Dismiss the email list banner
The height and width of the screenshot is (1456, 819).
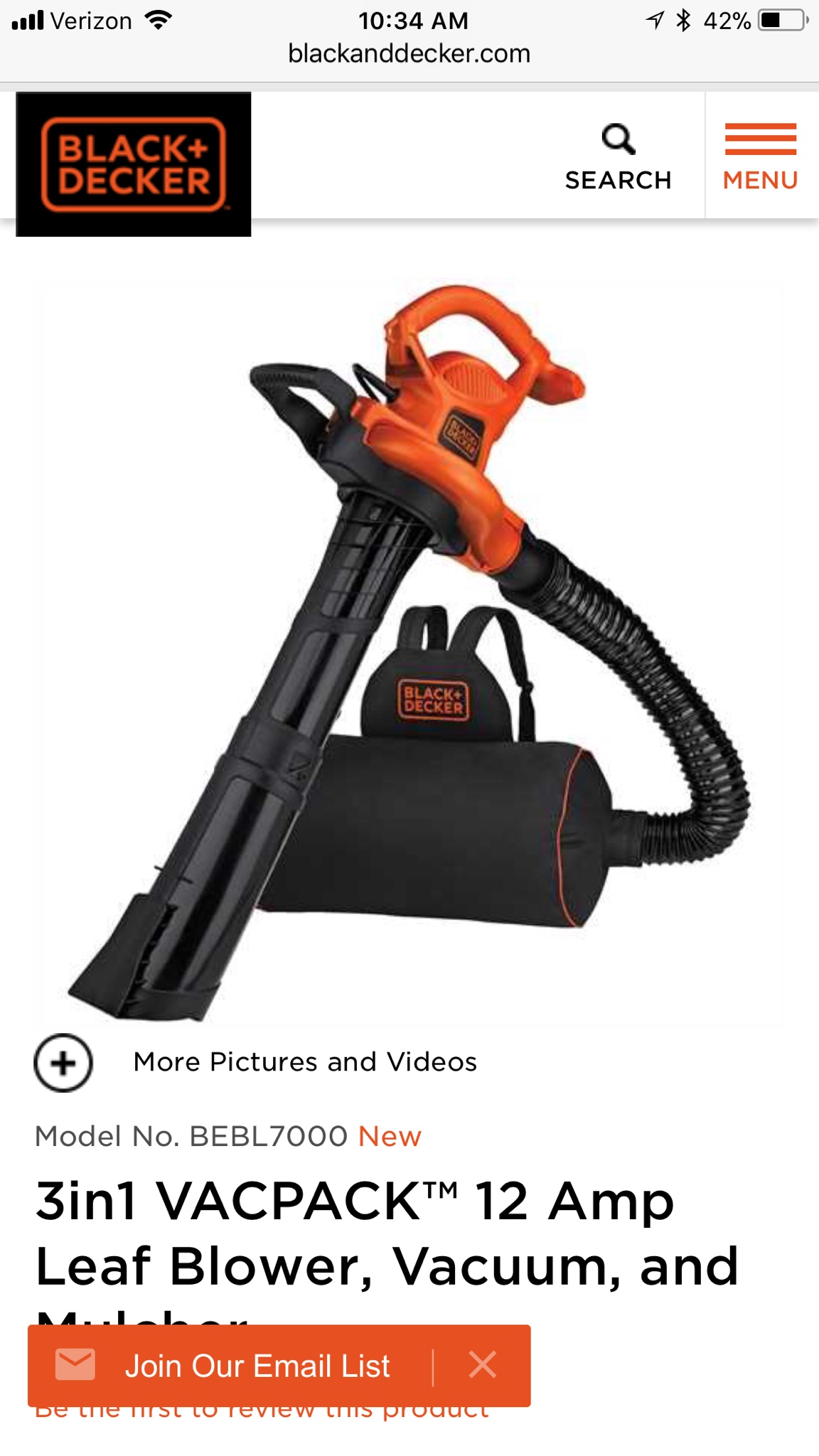tap(483, 1365)
